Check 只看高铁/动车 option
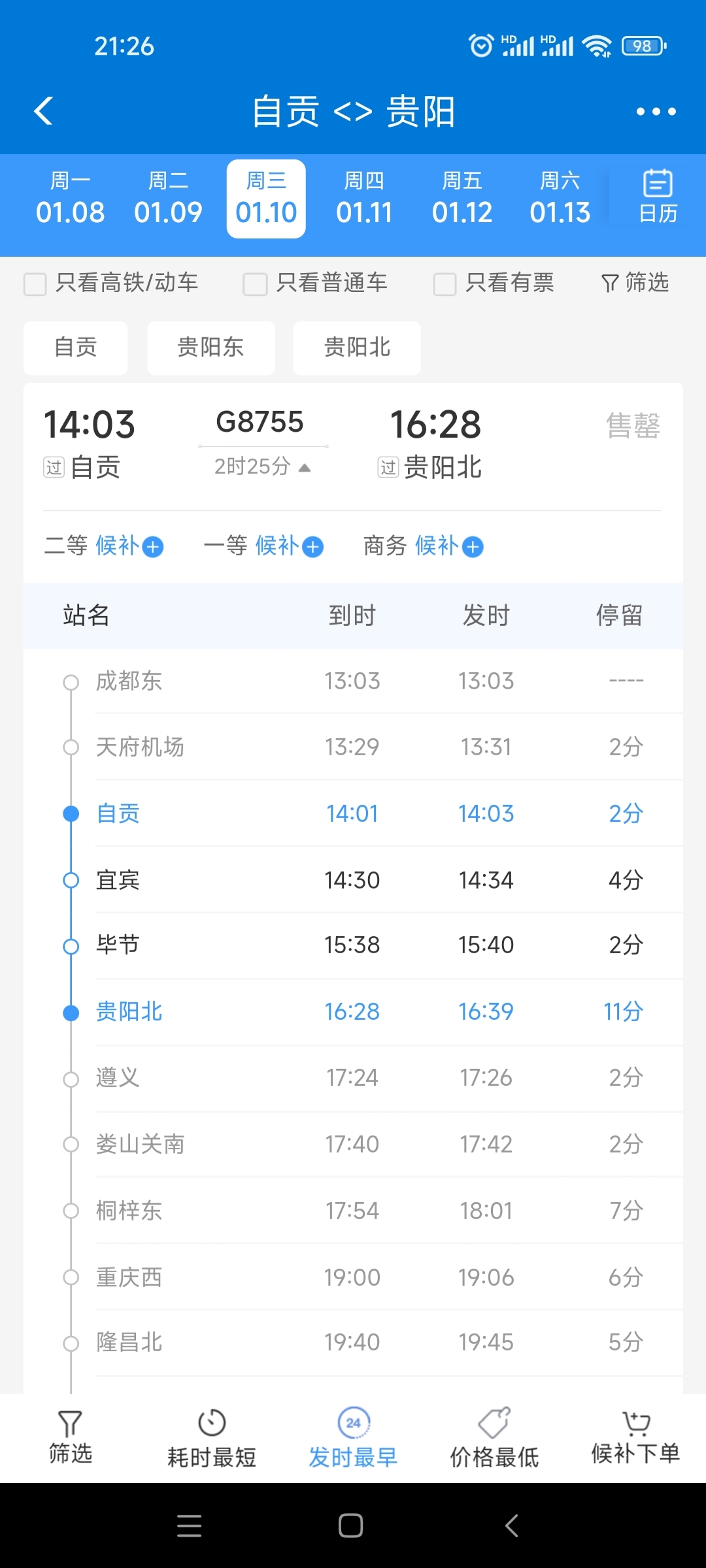The height and width of the screenshot is (1568, 706). point(35,284)
